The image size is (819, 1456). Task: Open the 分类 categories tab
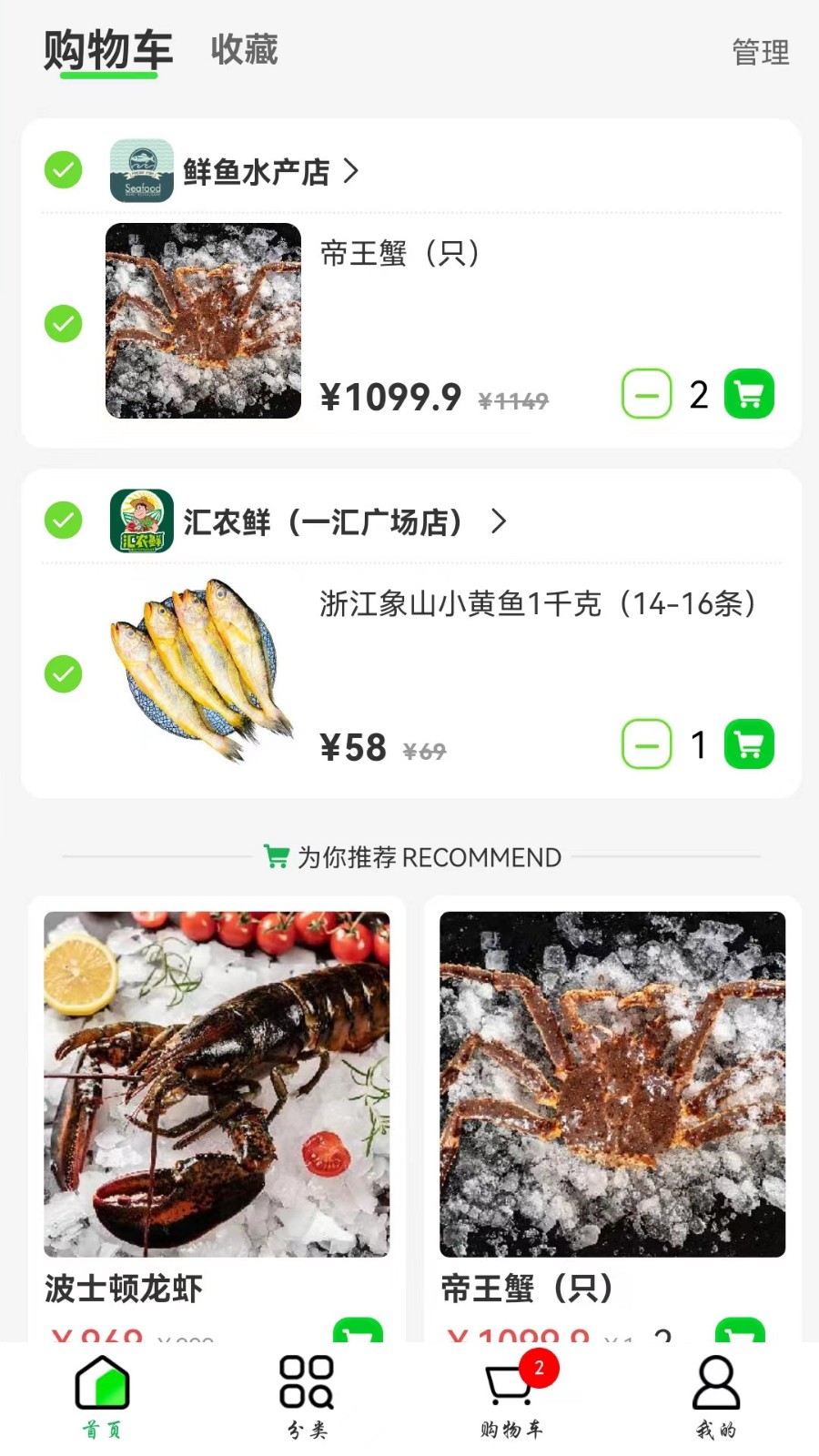[x=307, y=1397]
